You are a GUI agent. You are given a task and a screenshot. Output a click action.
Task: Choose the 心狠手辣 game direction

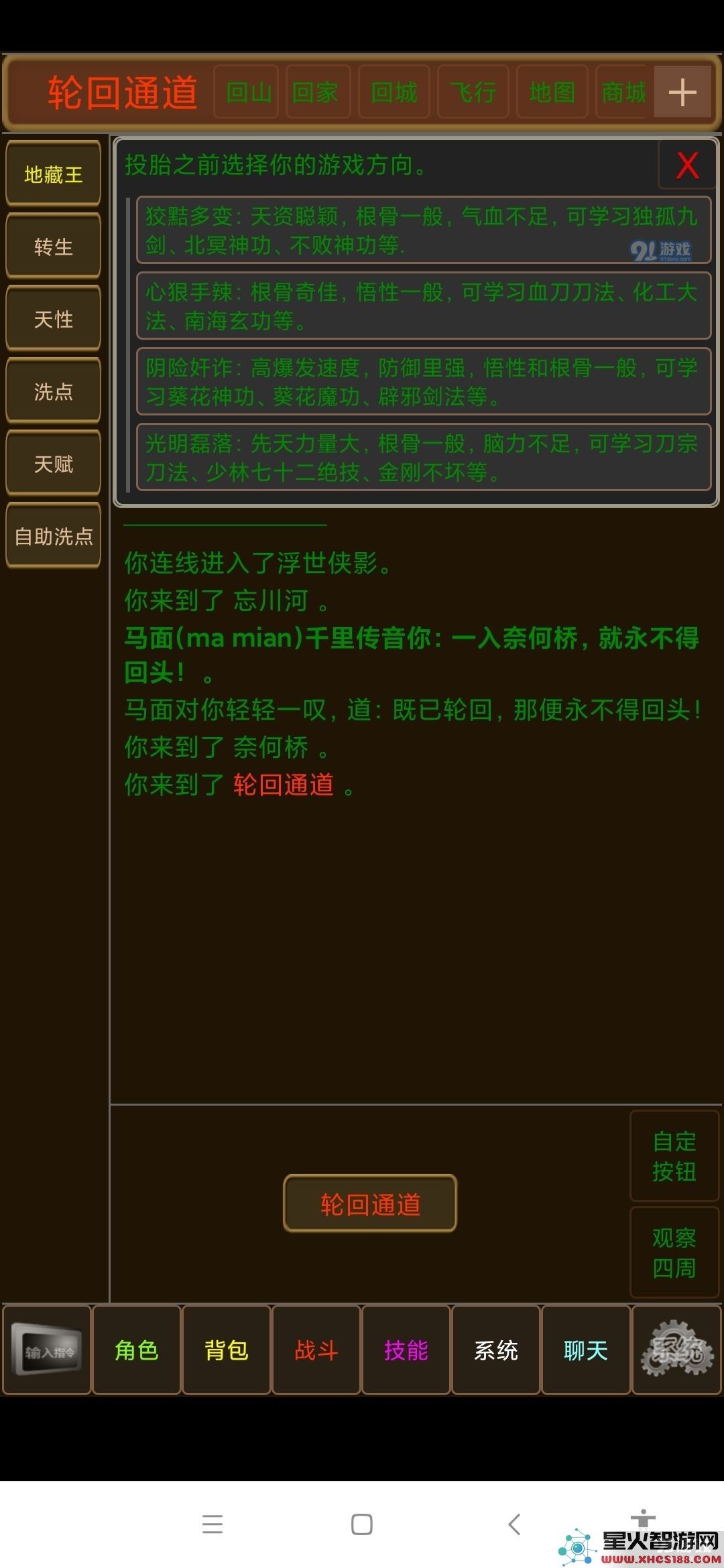[x=423, y=306]
